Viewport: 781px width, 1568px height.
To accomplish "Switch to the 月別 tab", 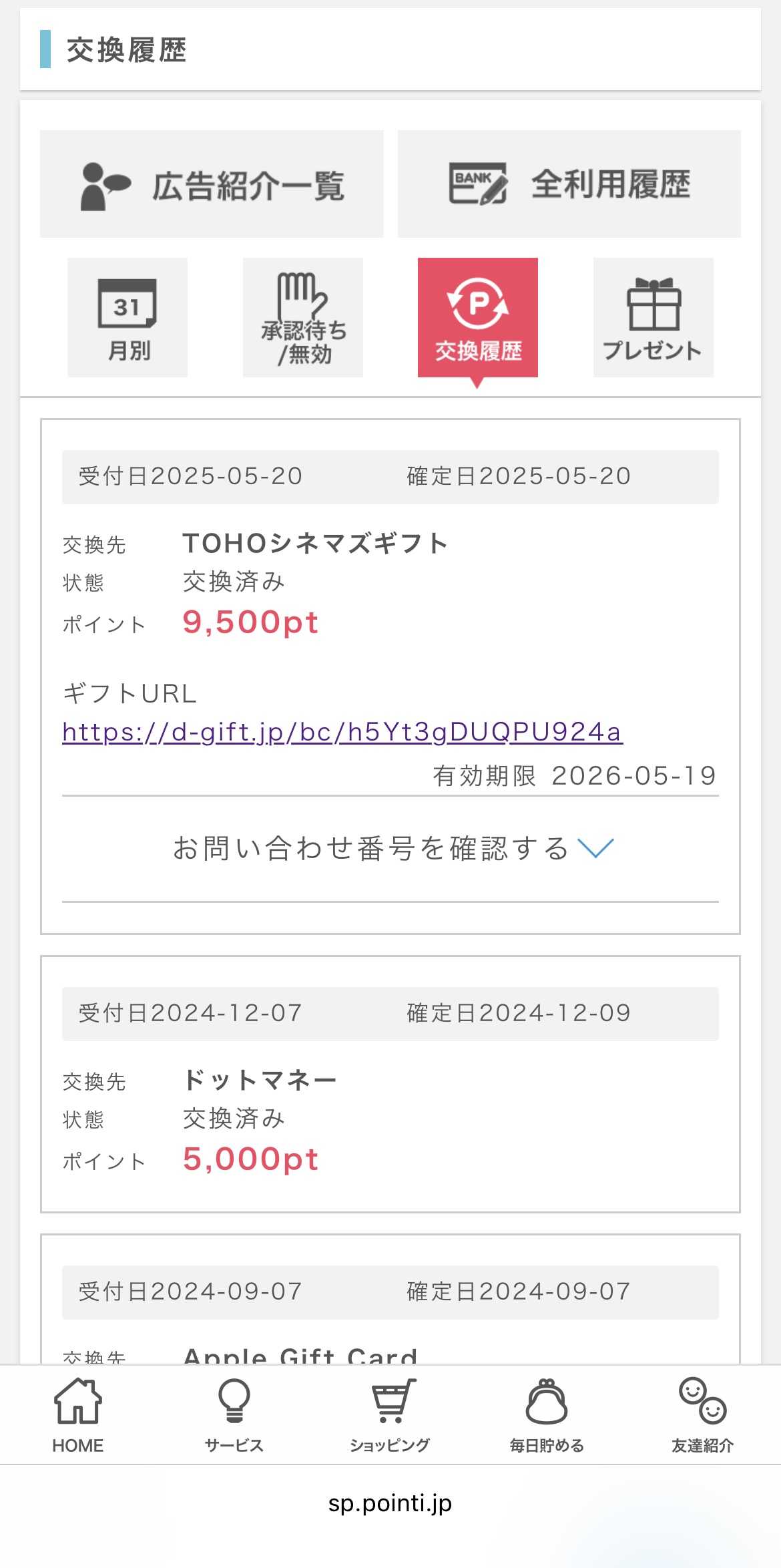I will click(x=127, y=317).
